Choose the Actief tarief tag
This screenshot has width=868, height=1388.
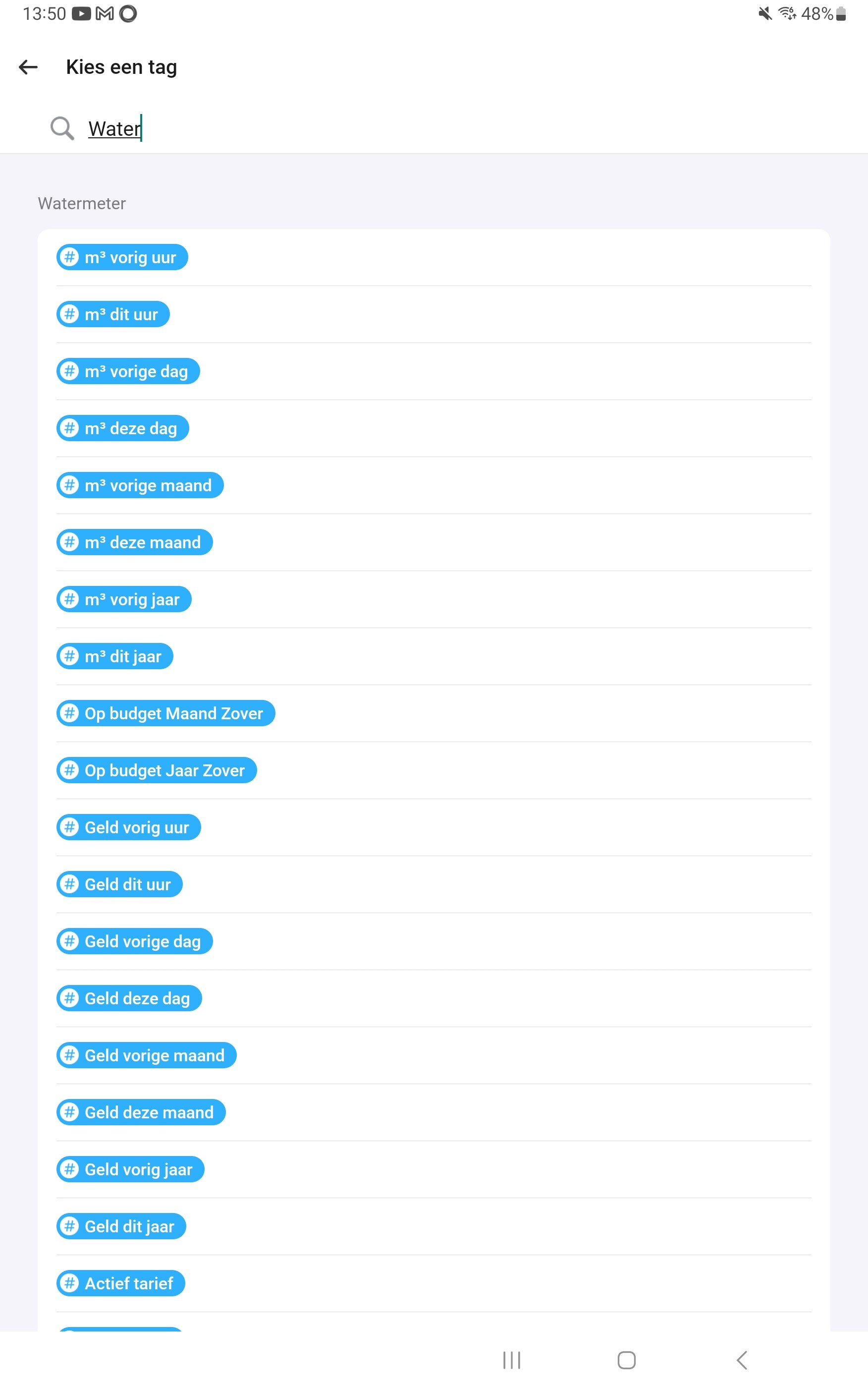click(x=120, y=1283)
